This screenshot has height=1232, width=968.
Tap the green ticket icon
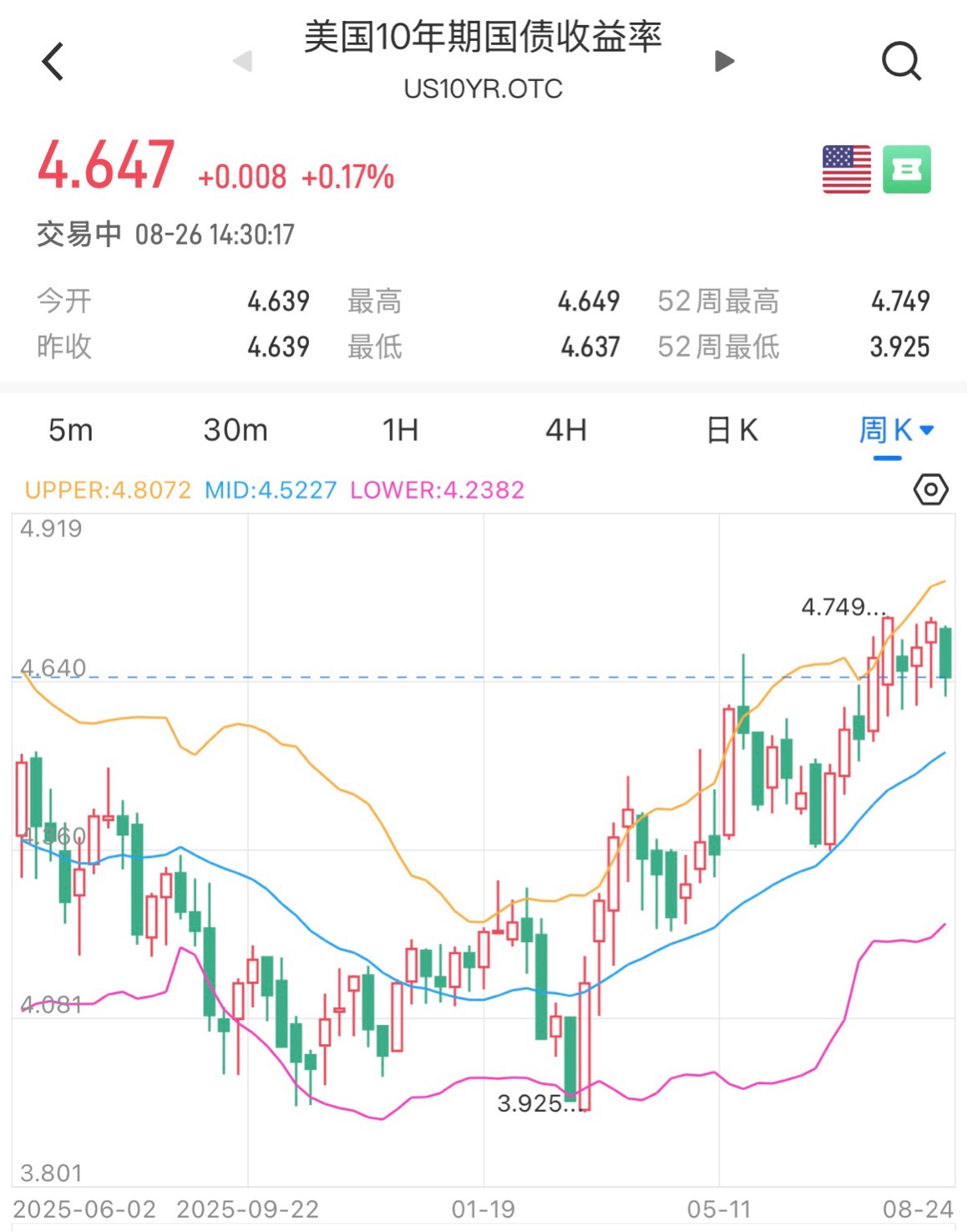tap(907, 170)
